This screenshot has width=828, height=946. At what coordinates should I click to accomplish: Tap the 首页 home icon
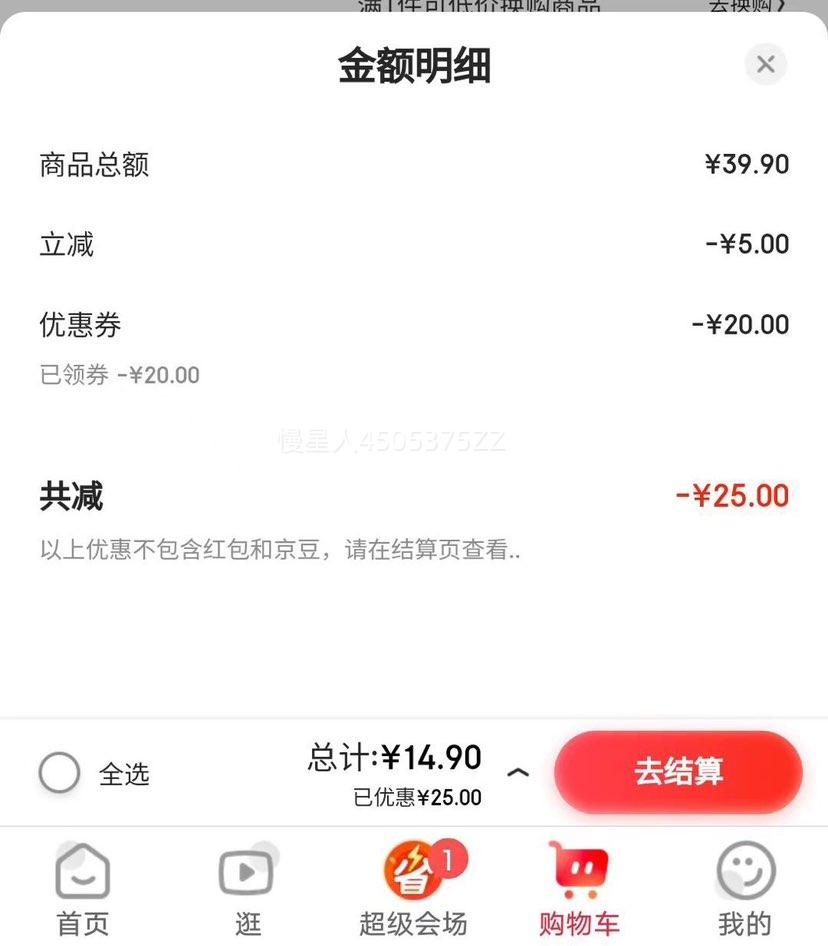(81, 872)
